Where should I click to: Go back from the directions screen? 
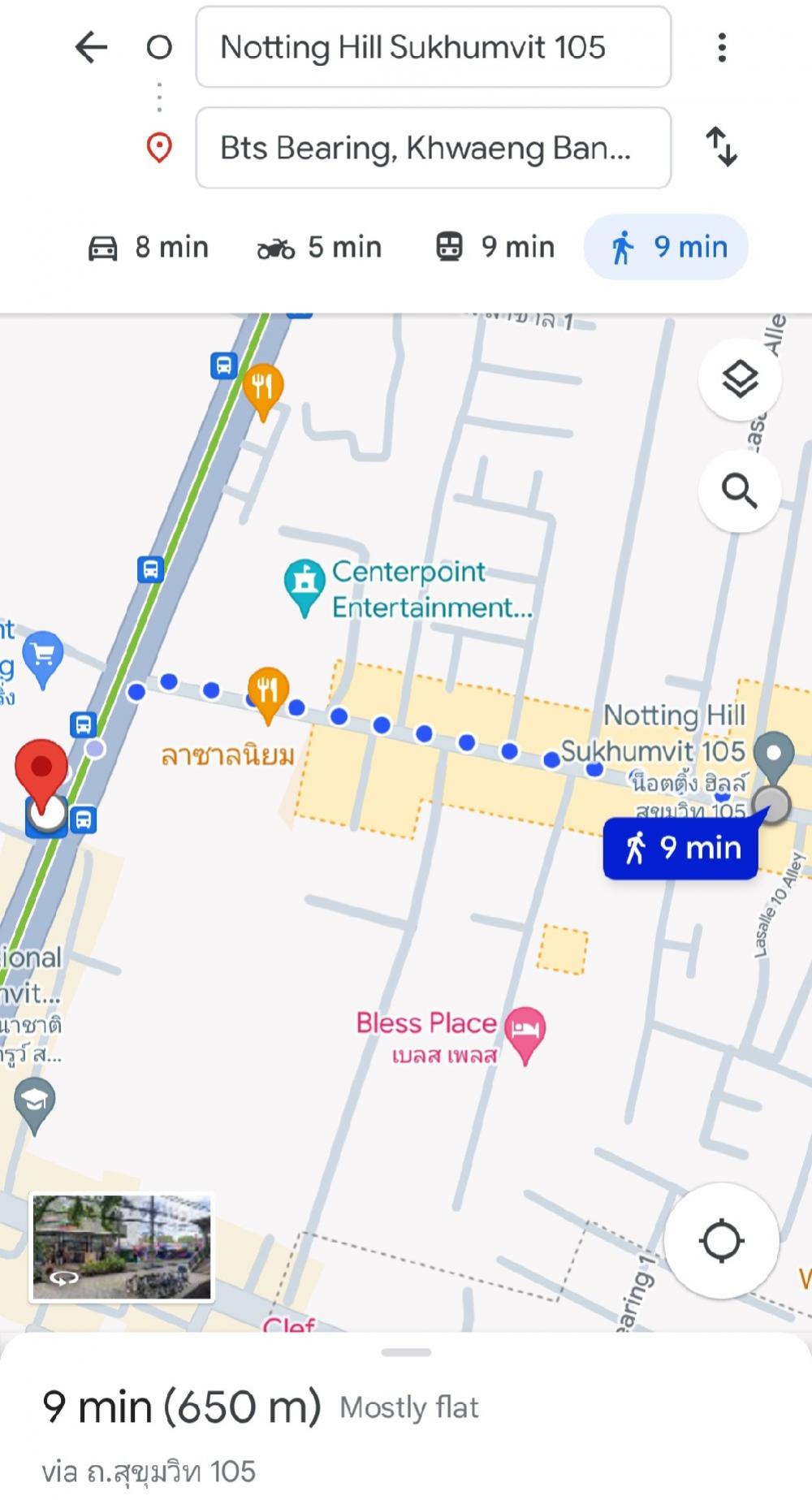(91, 47)
